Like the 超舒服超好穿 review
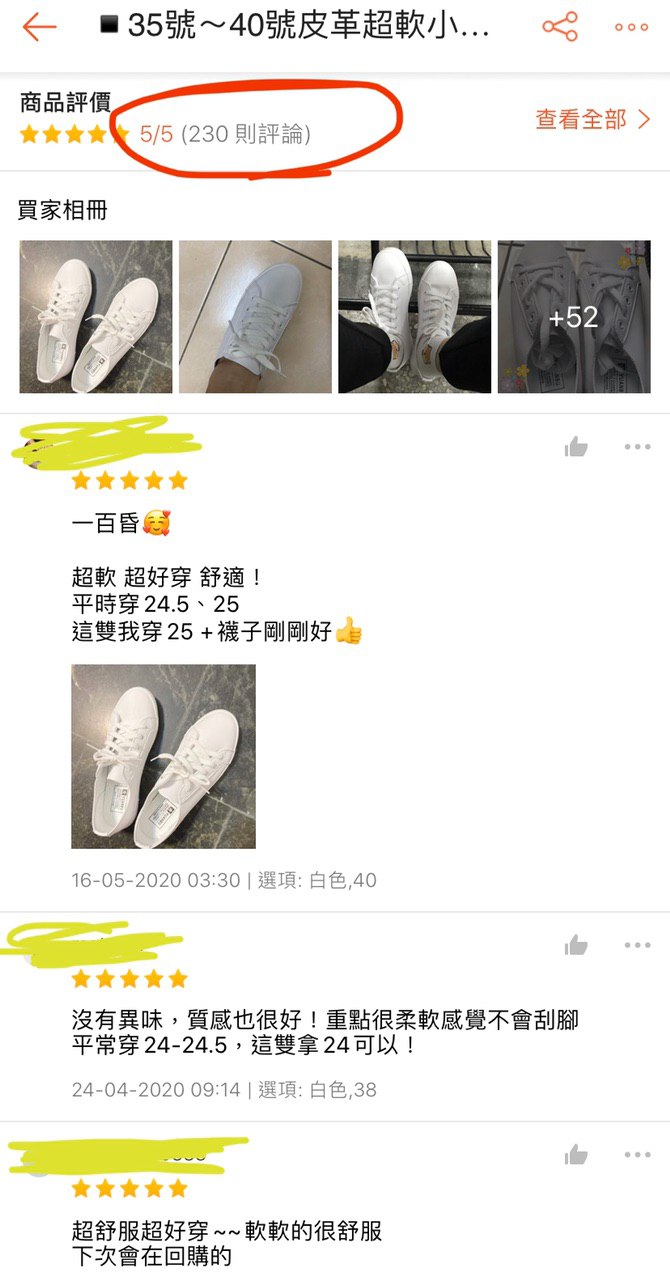The height and width of the screenshot is (1280, 670). point(576,1156)
